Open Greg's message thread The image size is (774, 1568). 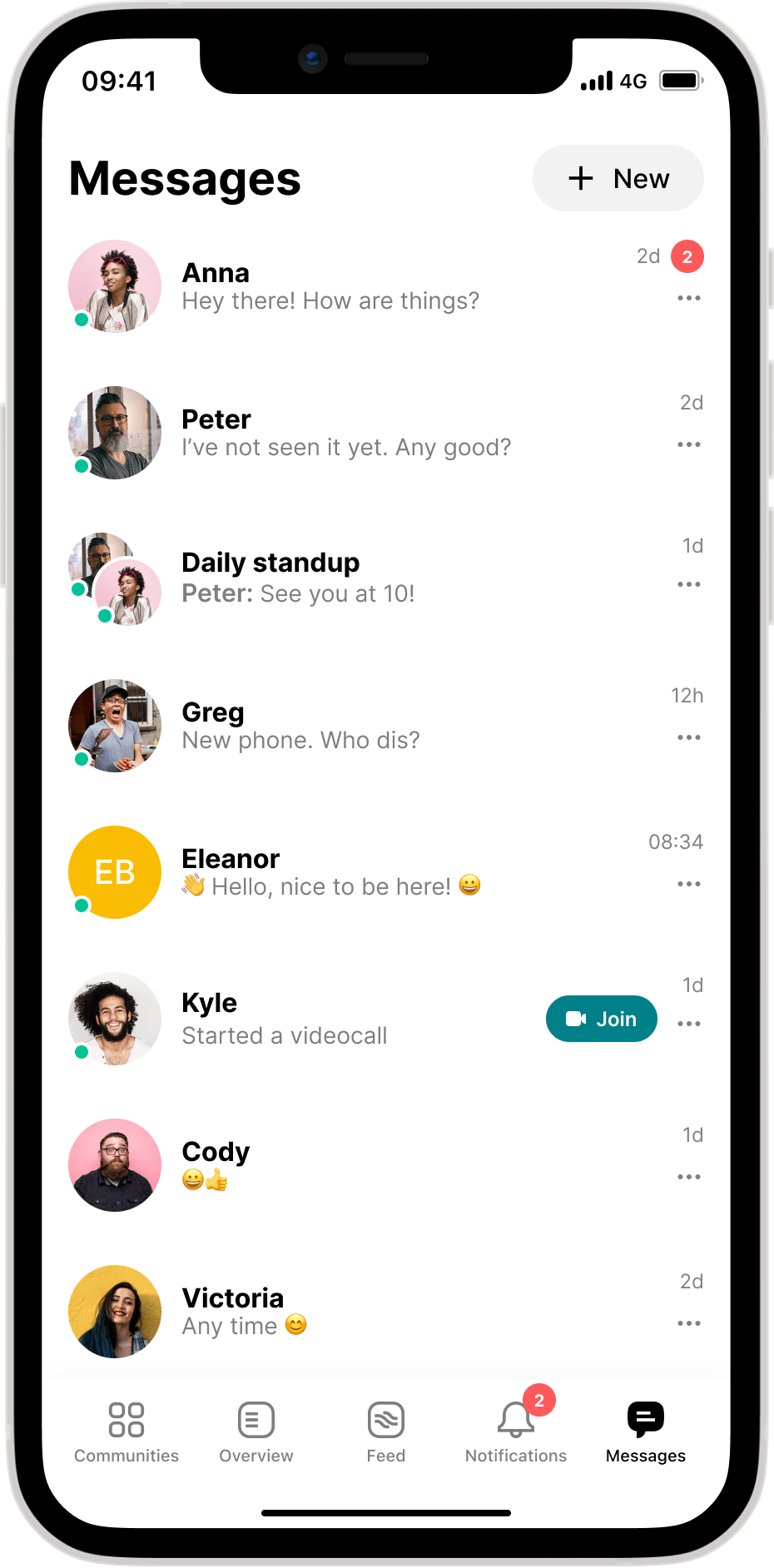[x=300, y=726]
